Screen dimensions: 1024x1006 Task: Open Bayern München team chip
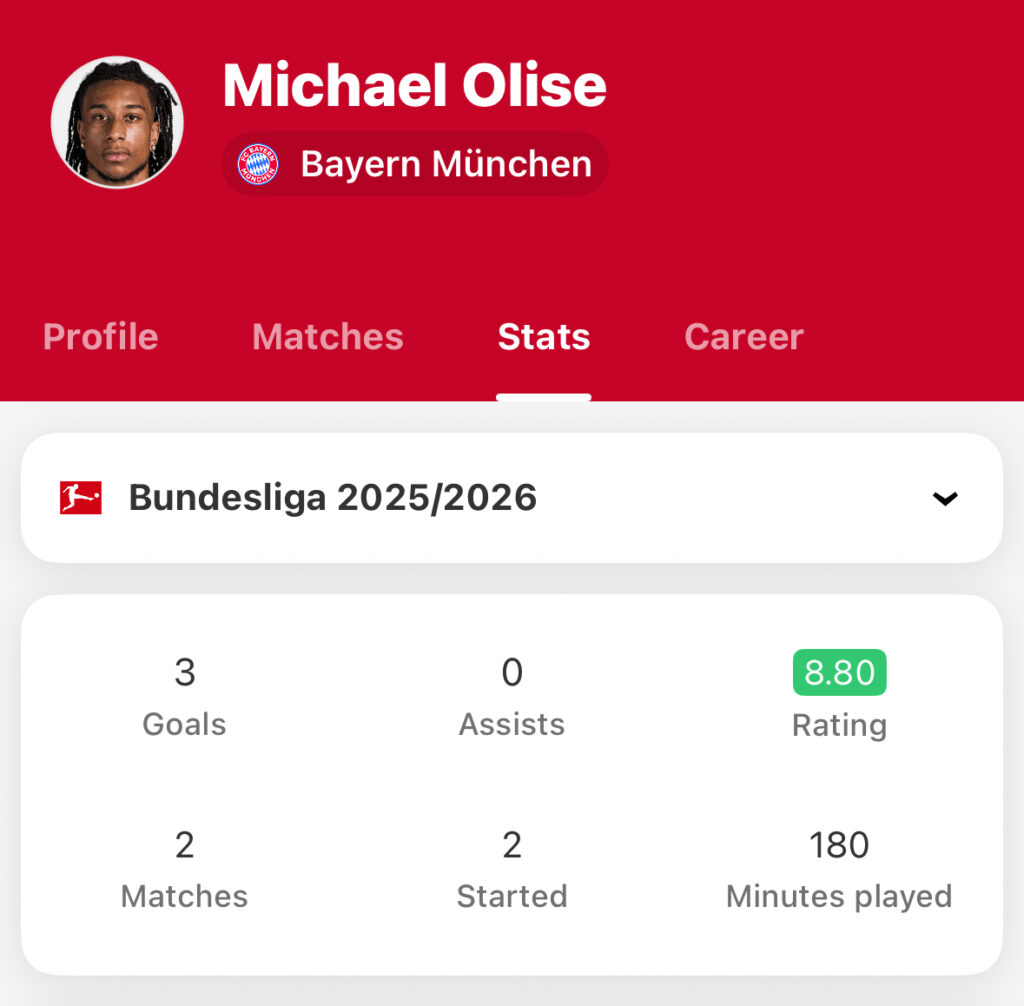tap(415, 164)
